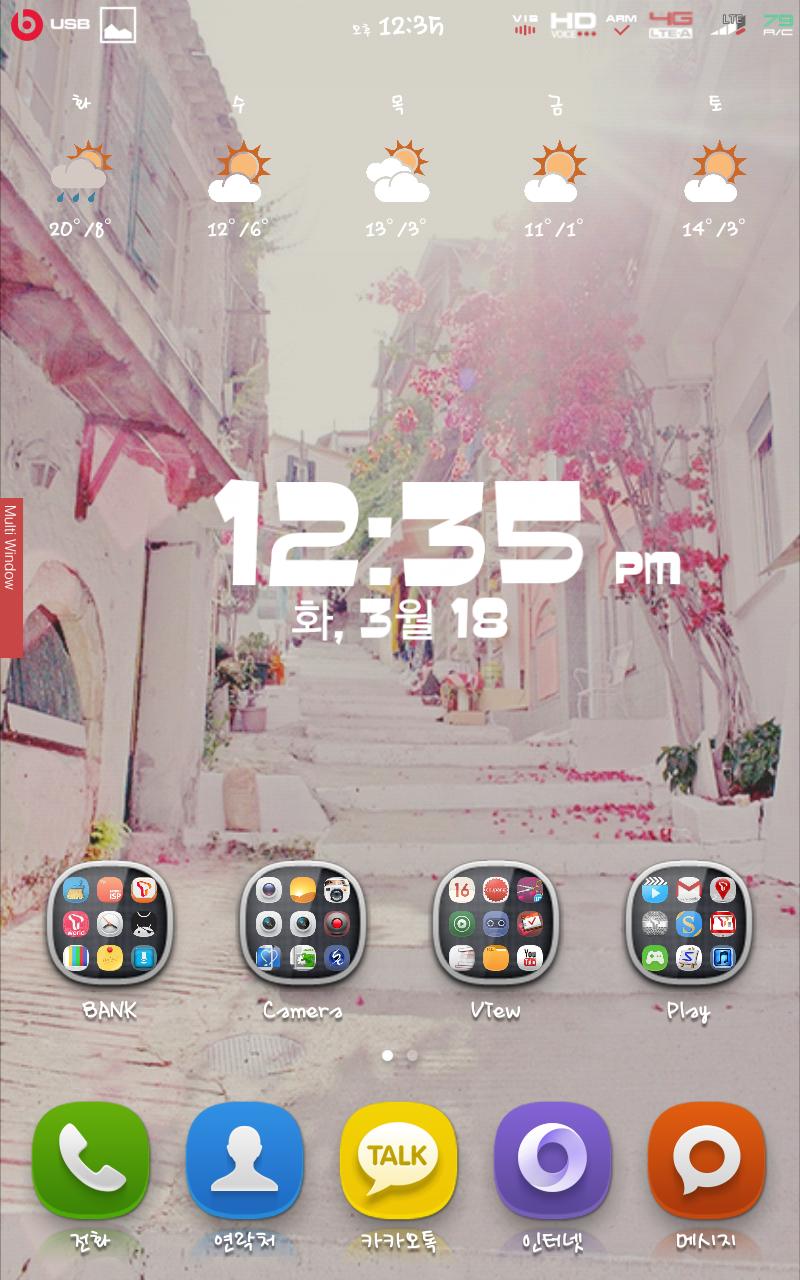The image size is (800, 1280).
Task: Open the Camera folder
Action: [x=303, y=922]
